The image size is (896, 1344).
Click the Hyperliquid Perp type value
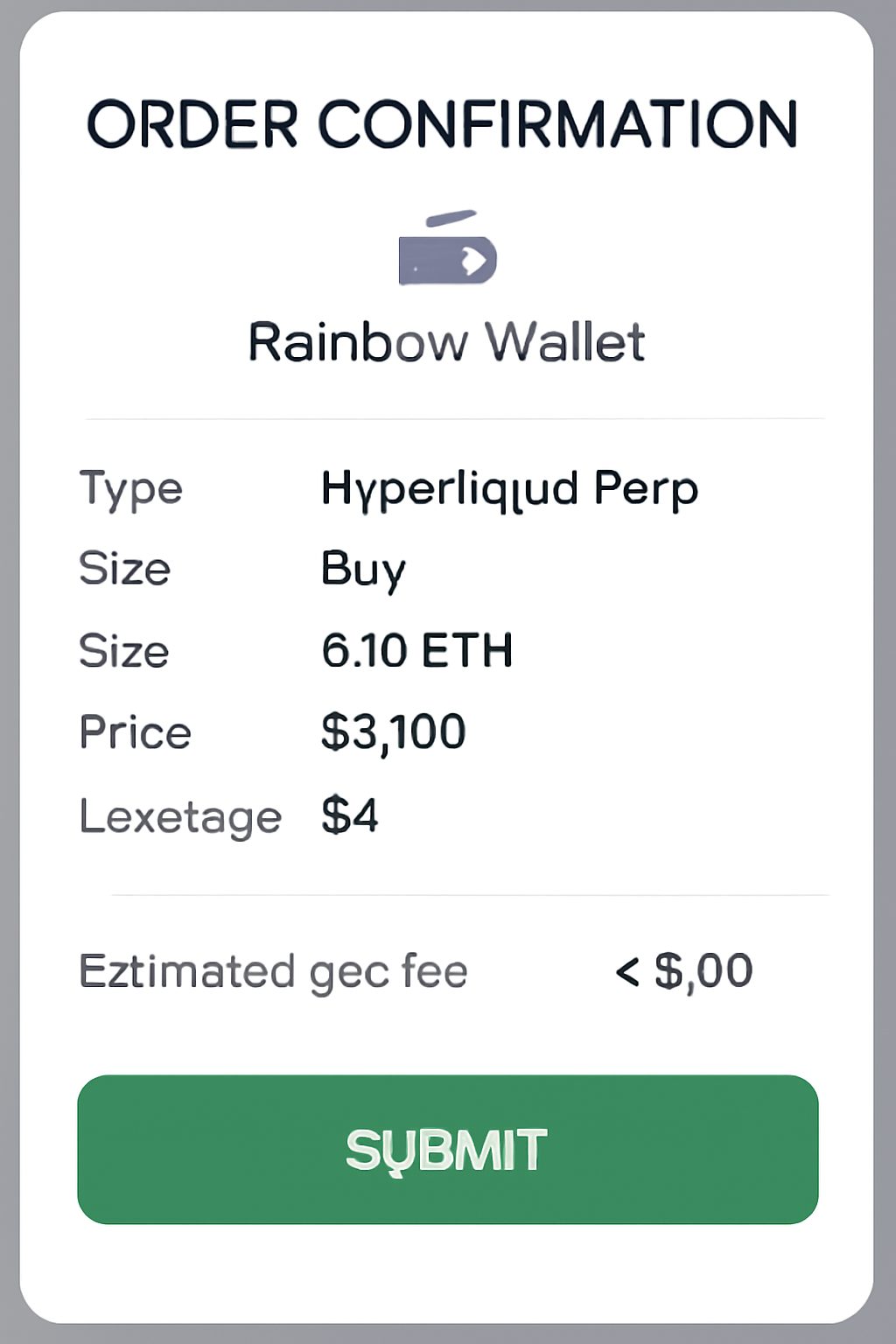(x=508, y=488)
